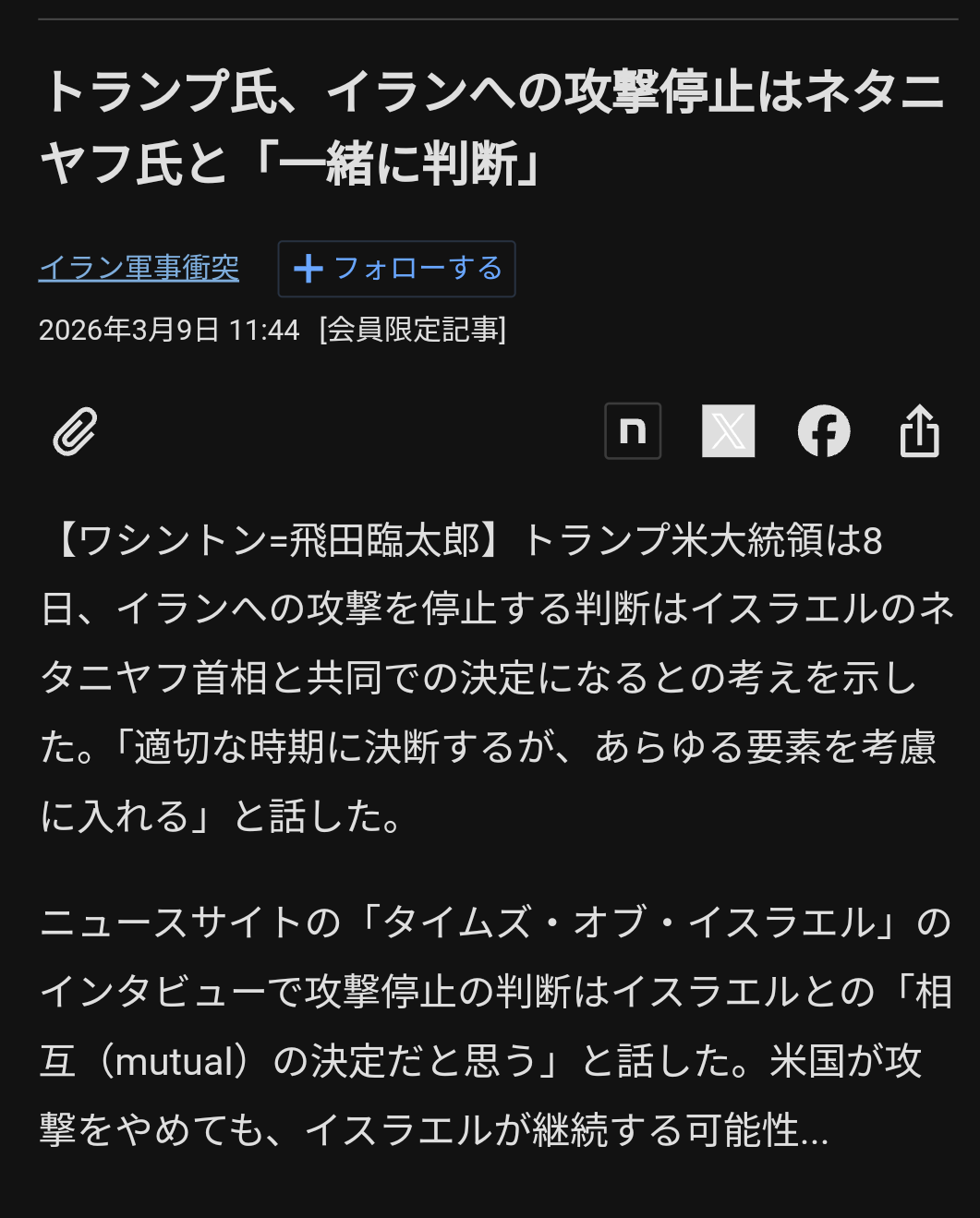Share the article on X
This screenshot has height=1218, width=980.
tap(728, 431)
